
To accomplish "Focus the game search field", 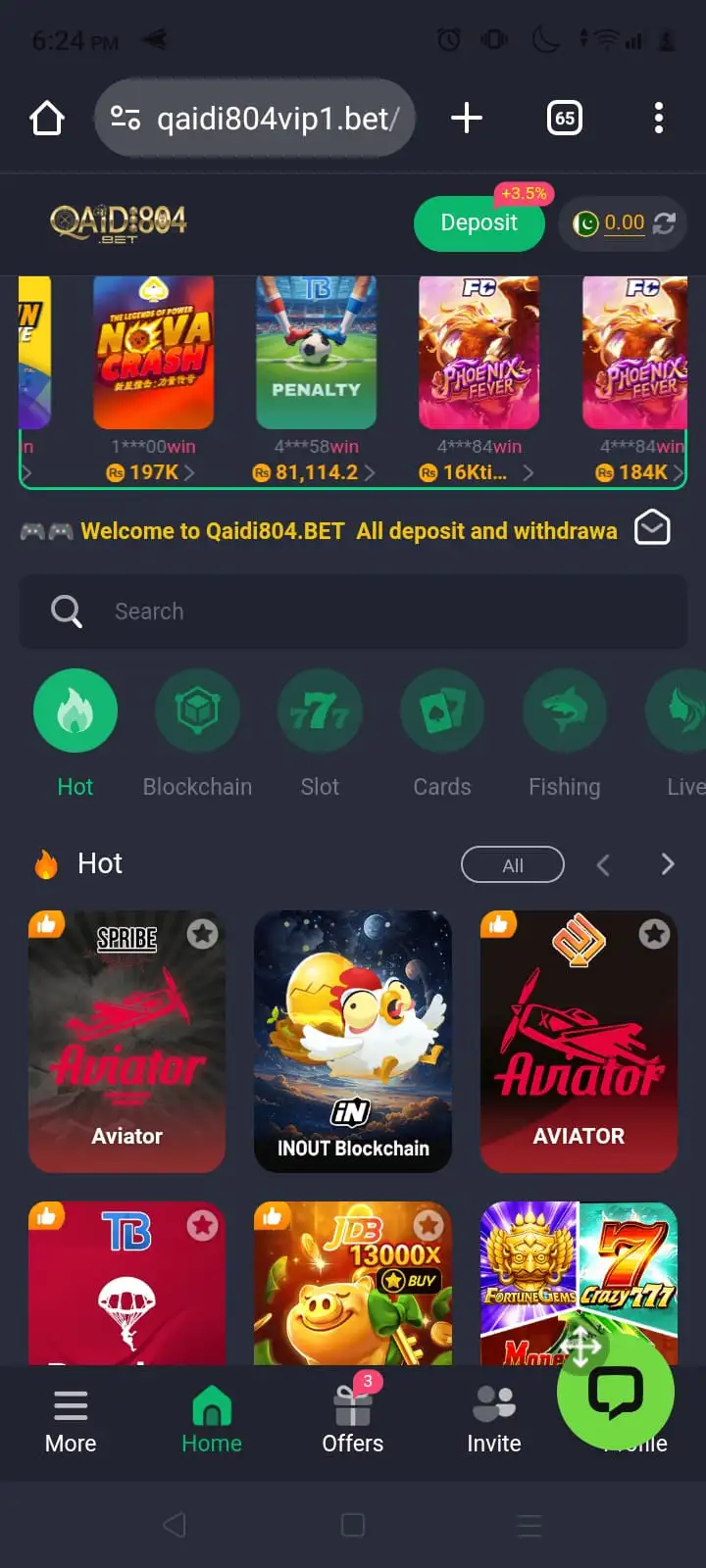I will point(353,612).
